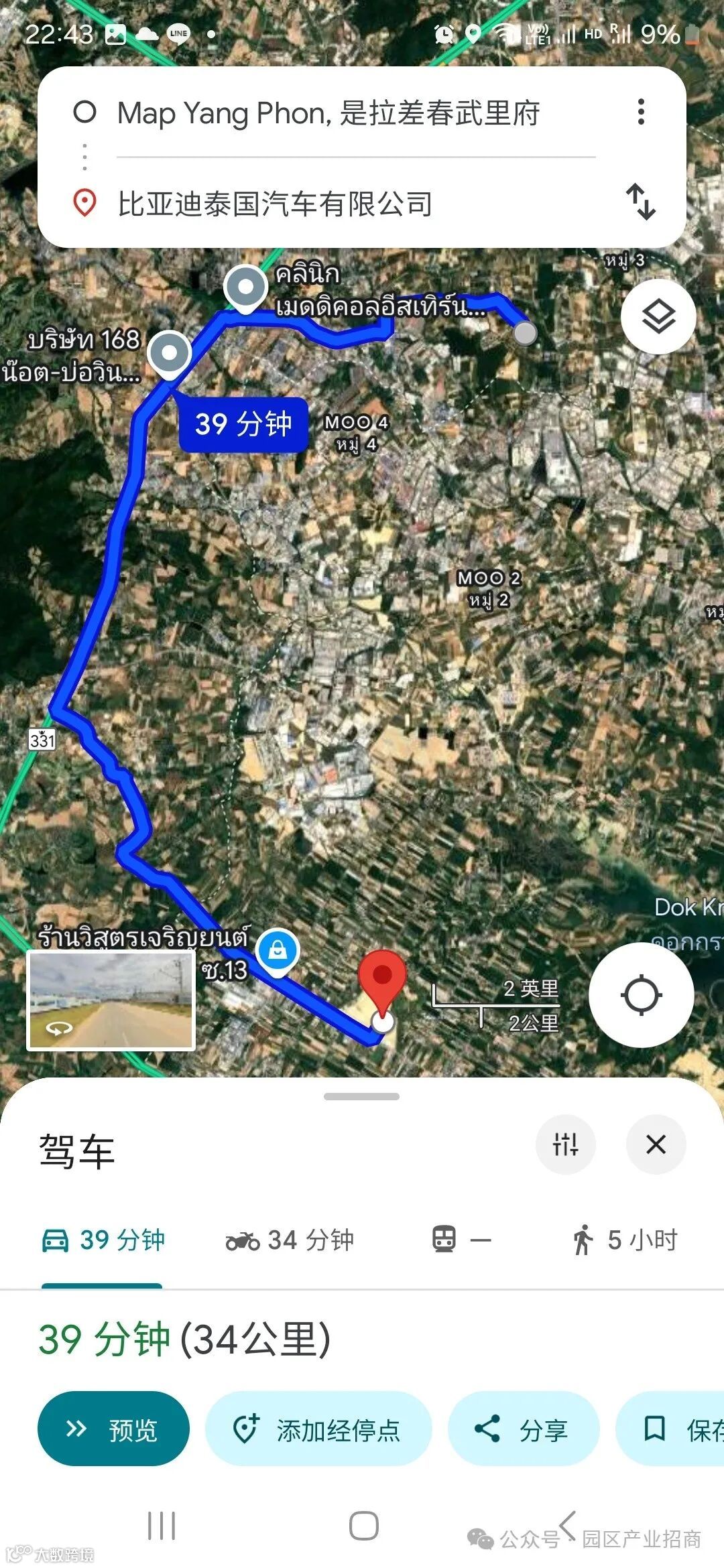This screenshot has height=1568, width=724.
Task: Open the Street View preview thumbnail
Action: coord(111,1000)
